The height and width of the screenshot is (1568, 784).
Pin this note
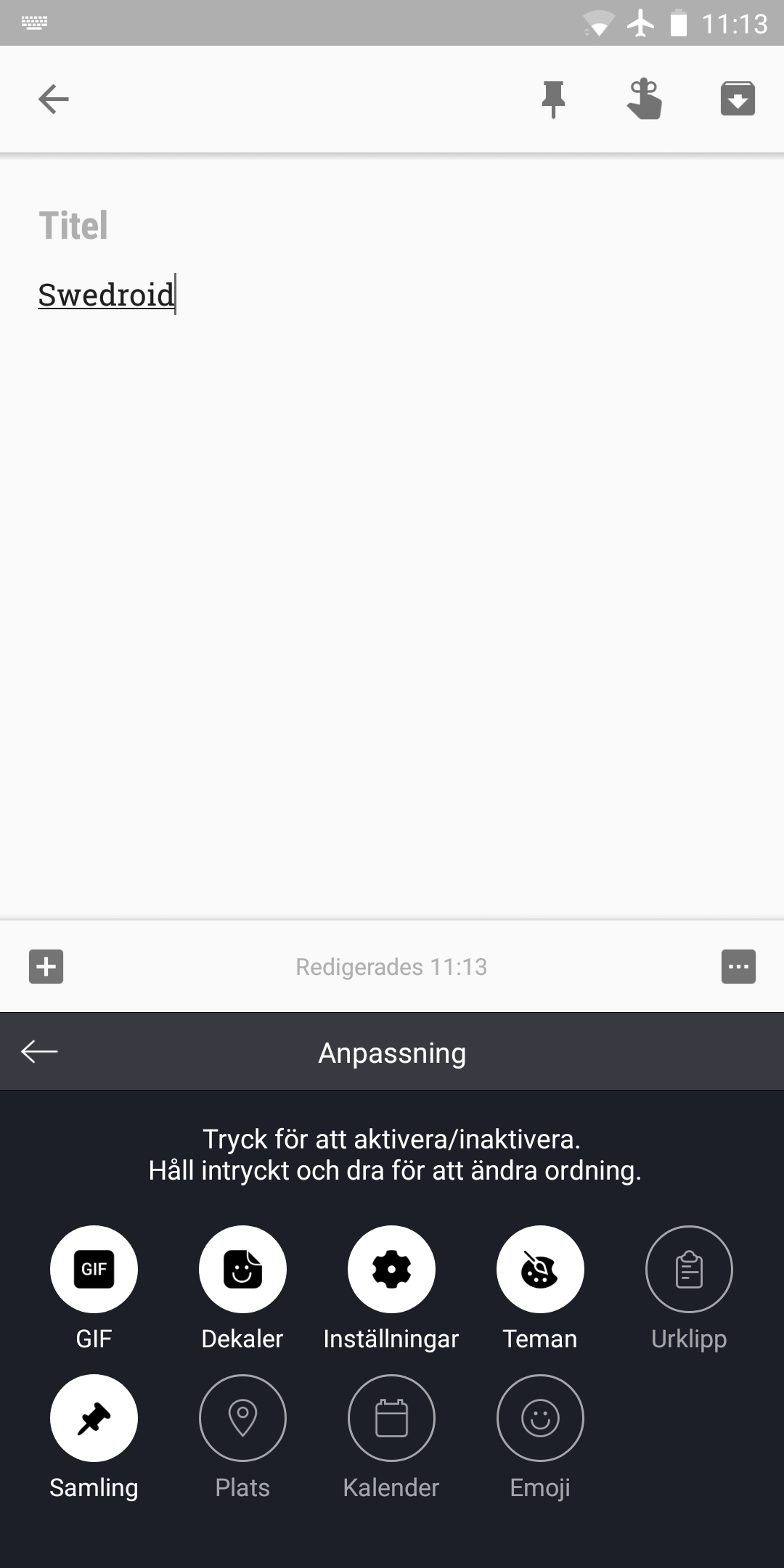[553, 99]
